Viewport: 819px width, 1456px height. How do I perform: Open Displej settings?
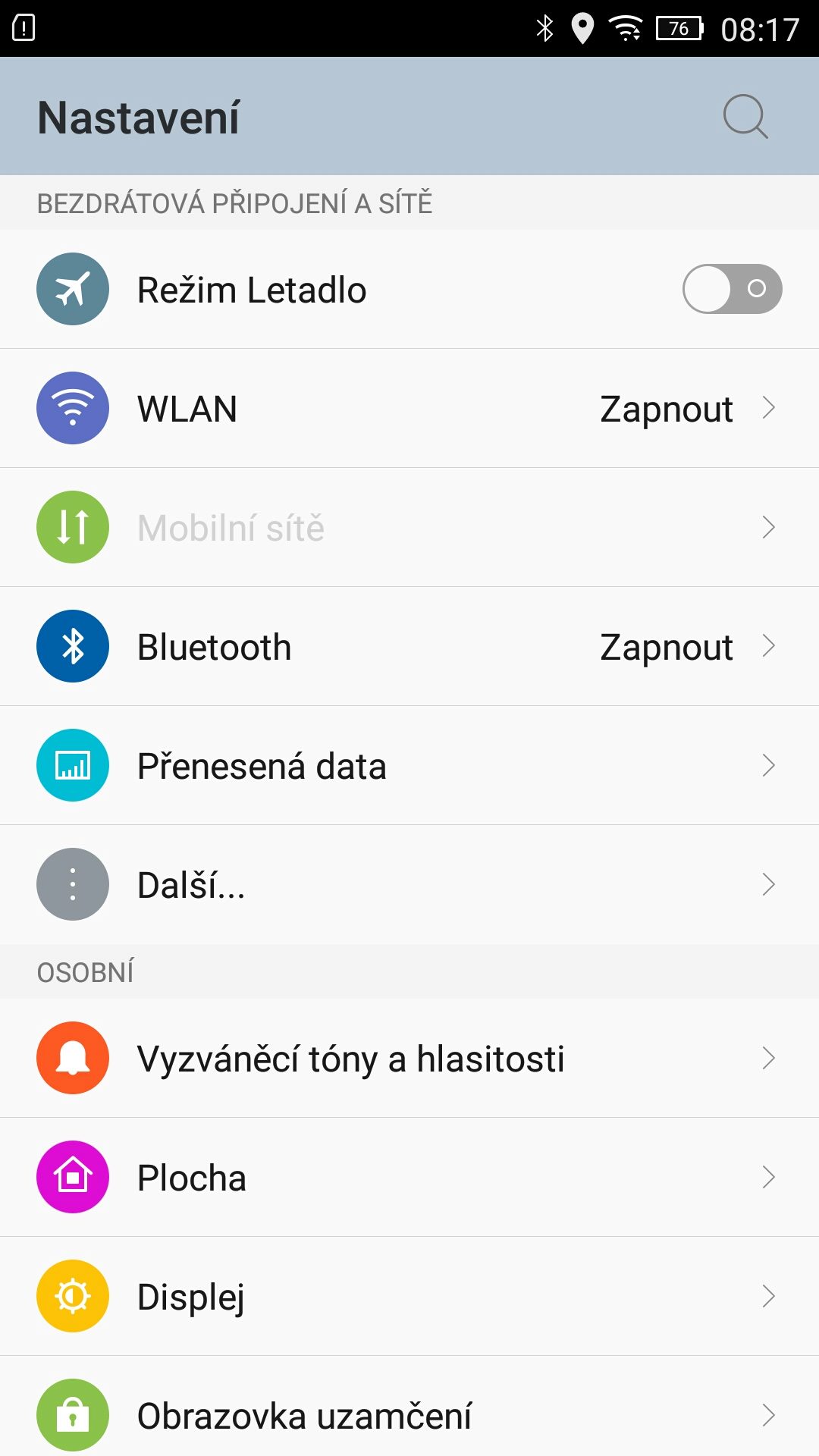pos(409,1296)
